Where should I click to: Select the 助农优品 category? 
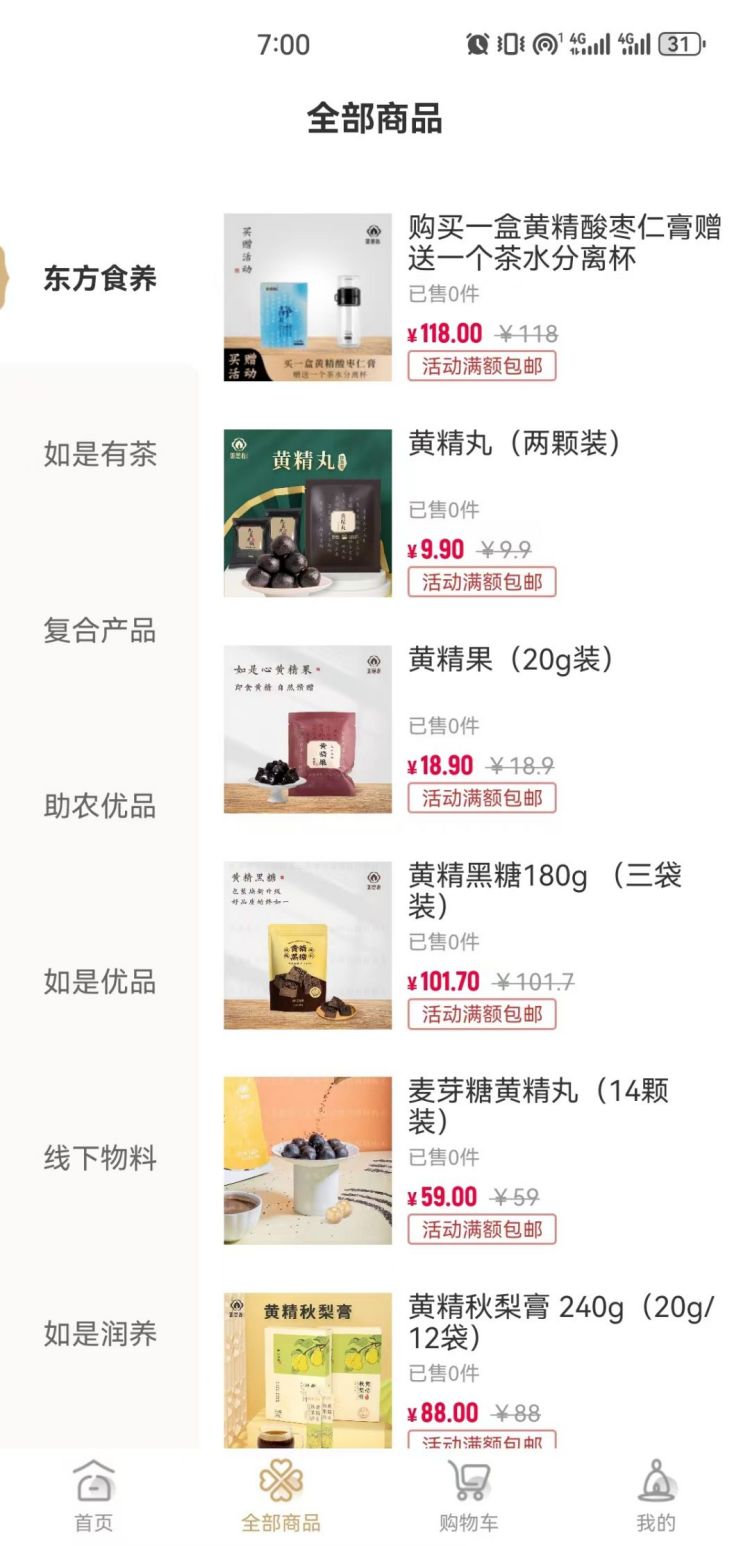pyautogui.click(x=99, y=805)
